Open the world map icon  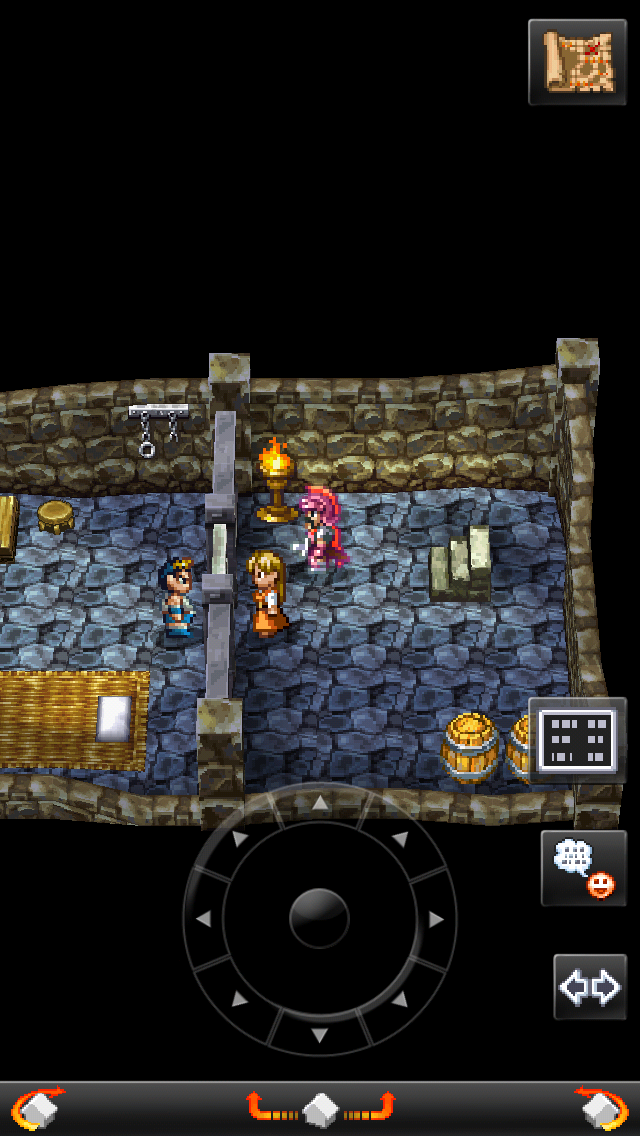pos(577,60)
